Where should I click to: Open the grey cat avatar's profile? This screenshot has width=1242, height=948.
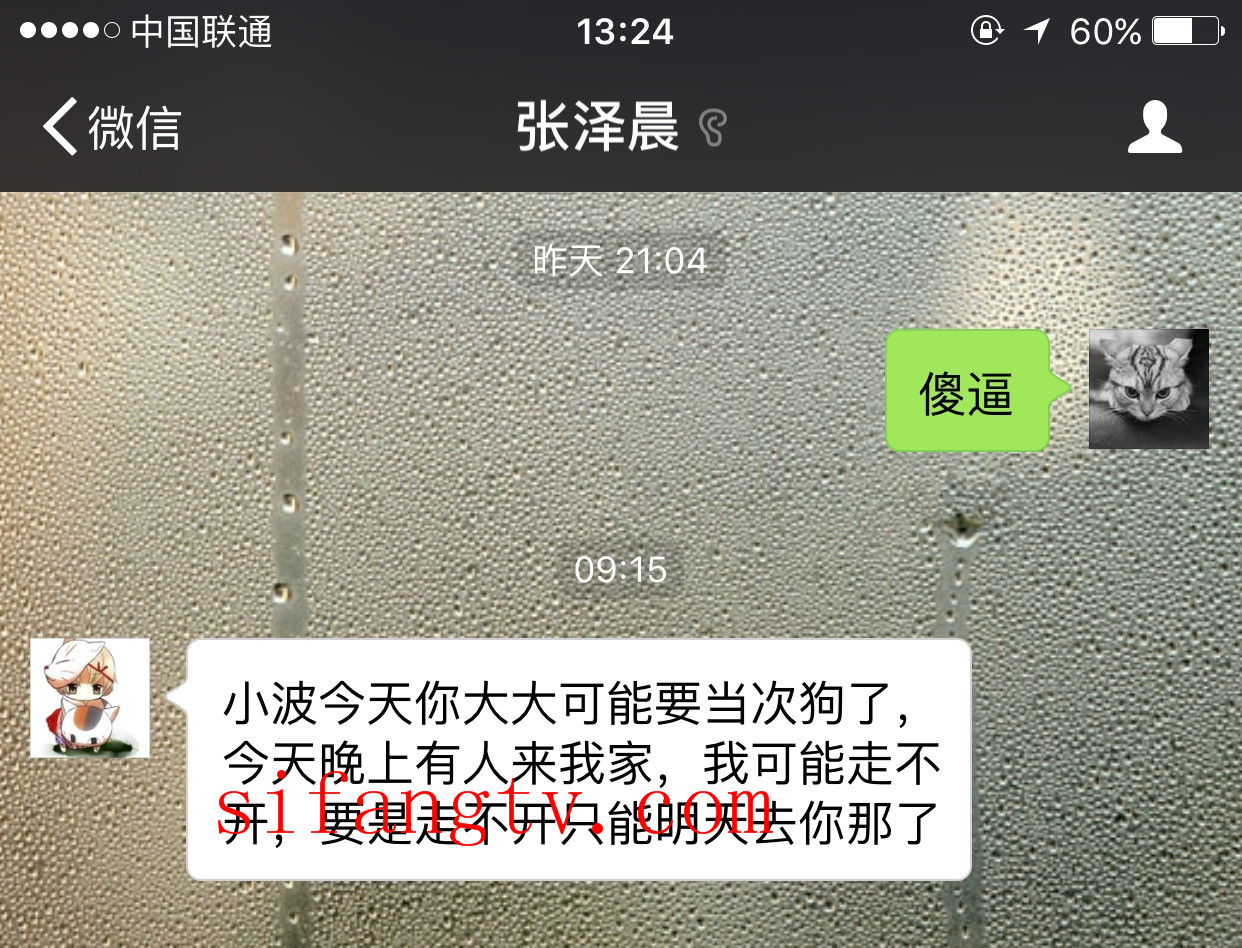point(1148,388)
